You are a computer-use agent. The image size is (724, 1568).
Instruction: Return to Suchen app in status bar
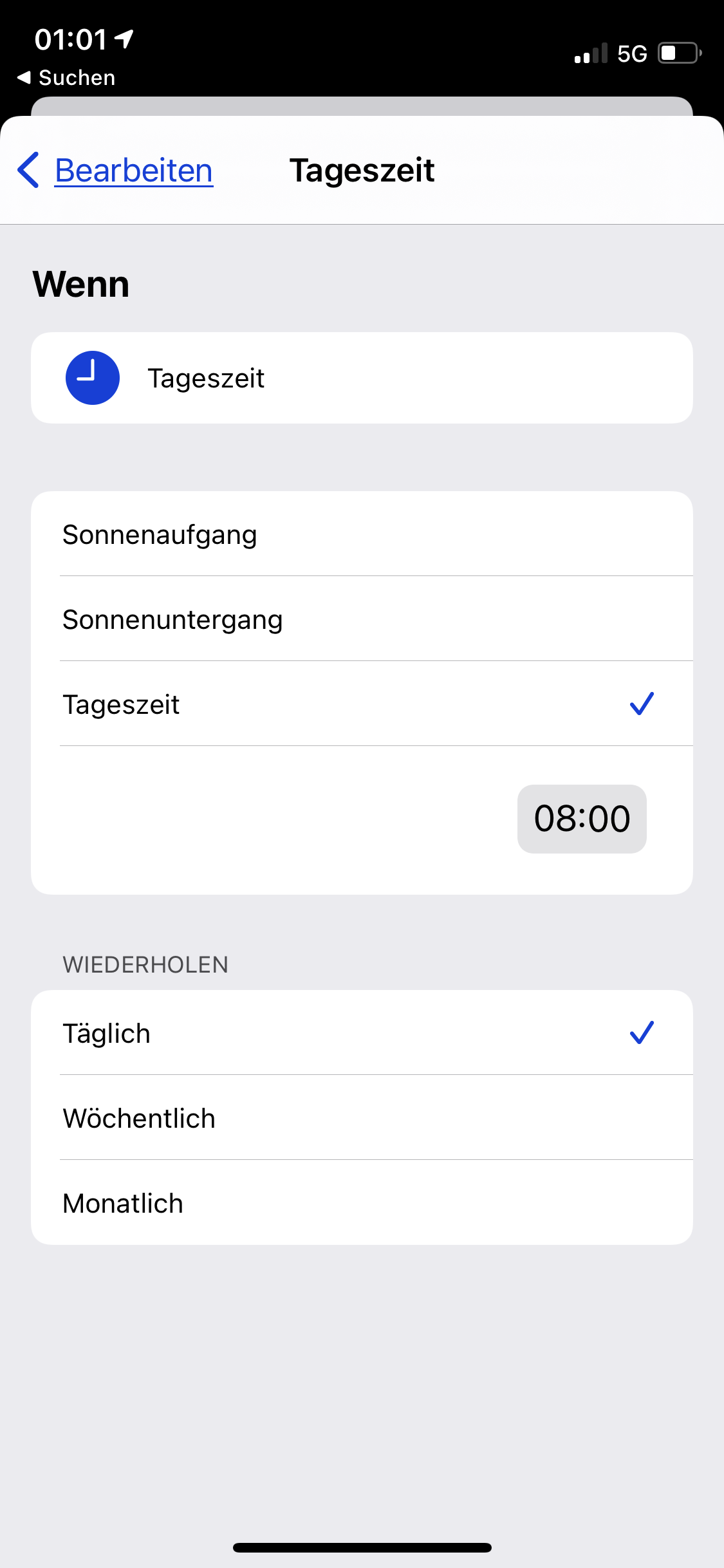pyautogui.click(x=67, y=78)
